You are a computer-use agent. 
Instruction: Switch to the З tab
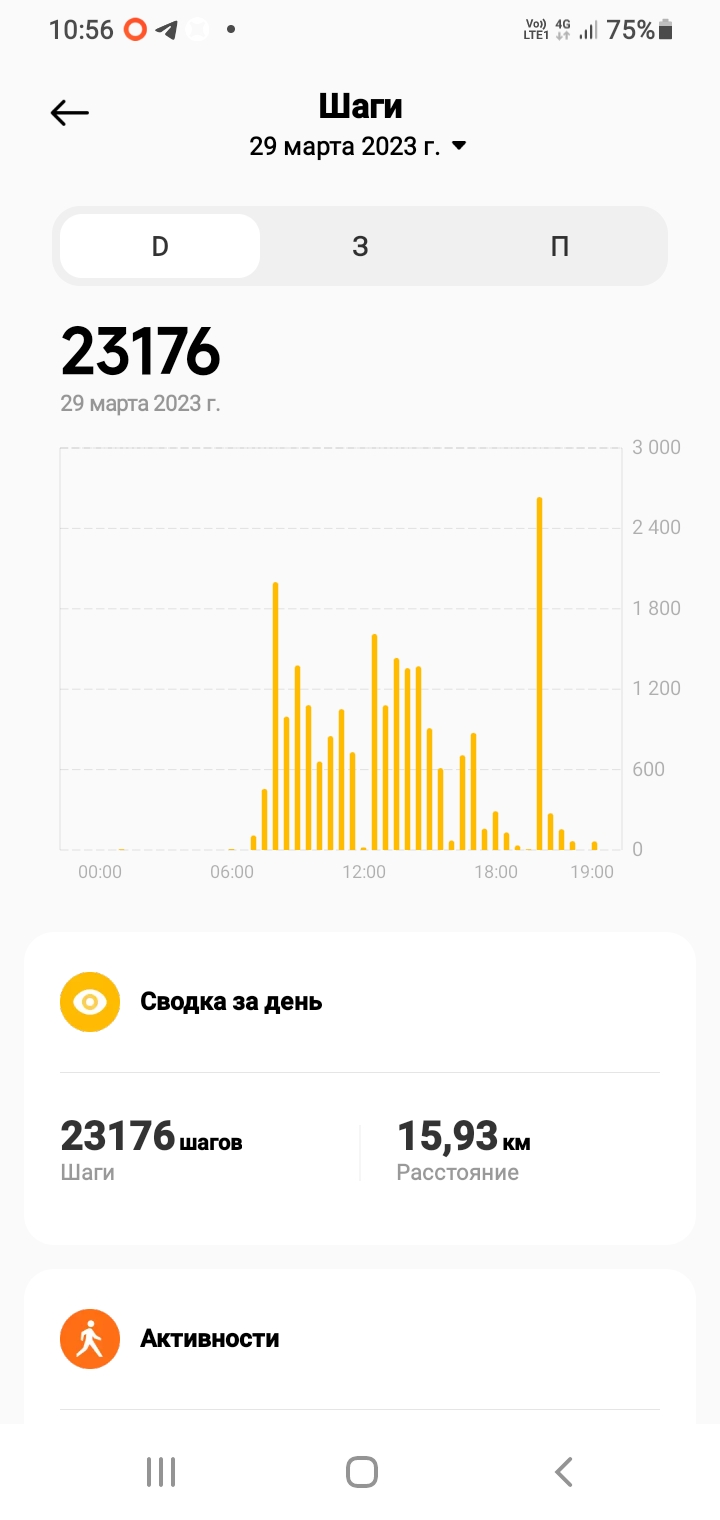360,246
